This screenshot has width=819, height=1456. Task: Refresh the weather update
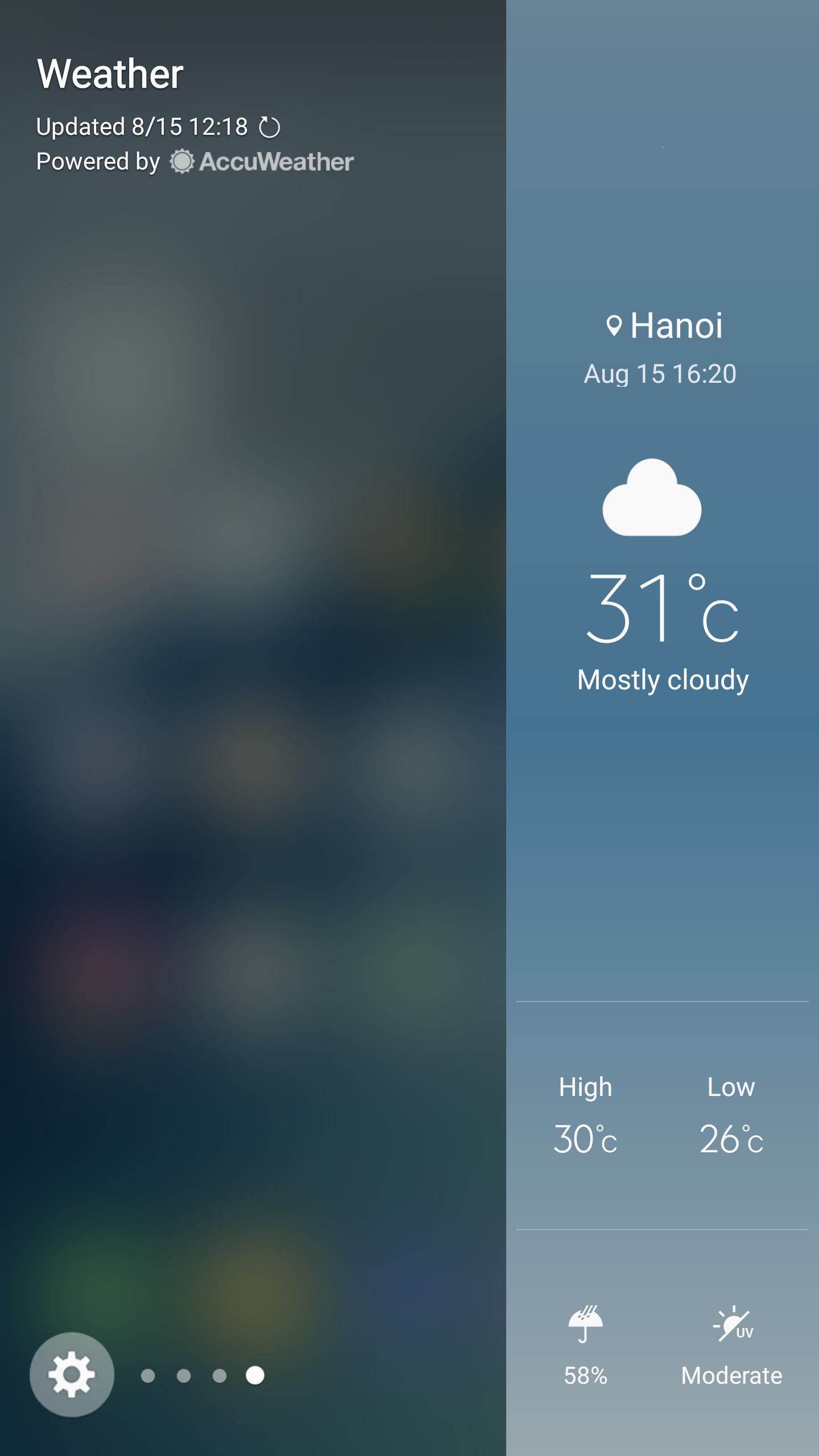(270, 127)
